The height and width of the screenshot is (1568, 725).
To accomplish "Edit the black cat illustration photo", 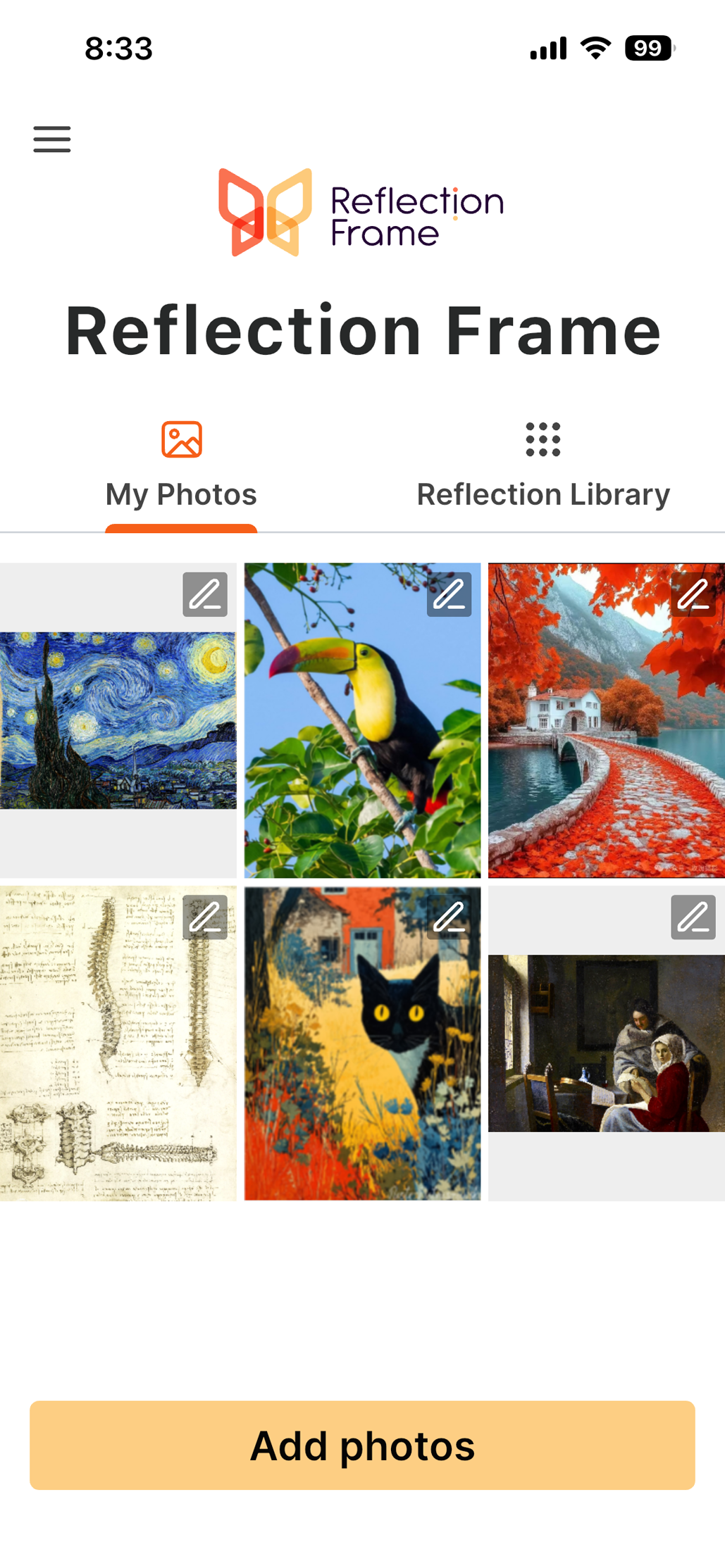I will coord(449,917).
